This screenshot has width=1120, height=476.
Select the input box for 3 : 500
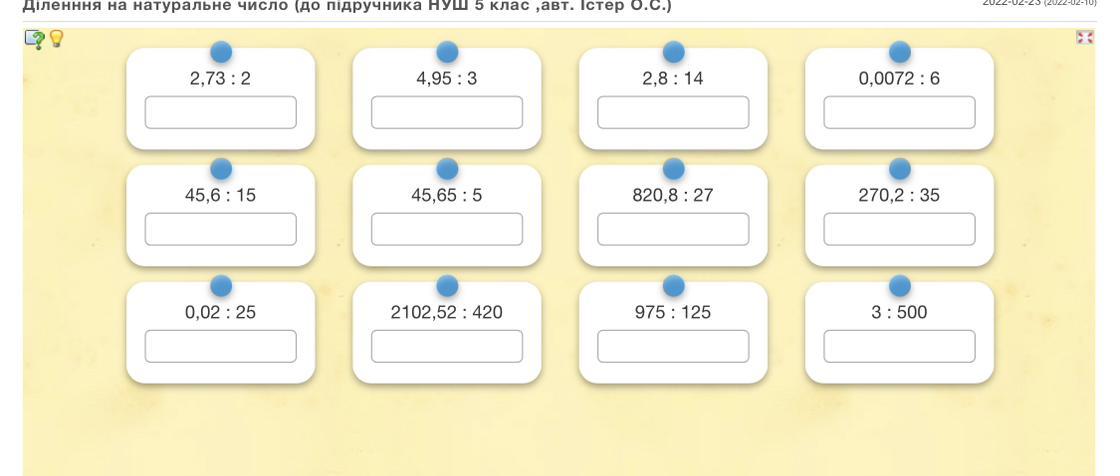coord(899,346)
